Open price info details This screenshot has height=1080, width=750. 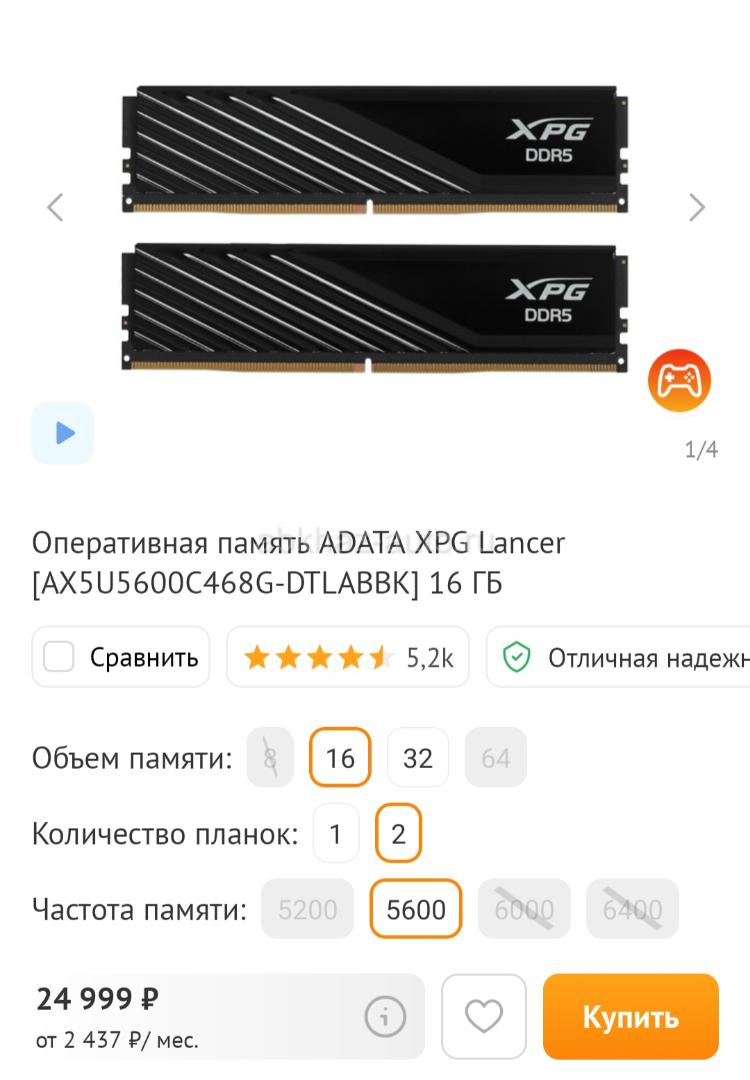tap(385, 1017)
